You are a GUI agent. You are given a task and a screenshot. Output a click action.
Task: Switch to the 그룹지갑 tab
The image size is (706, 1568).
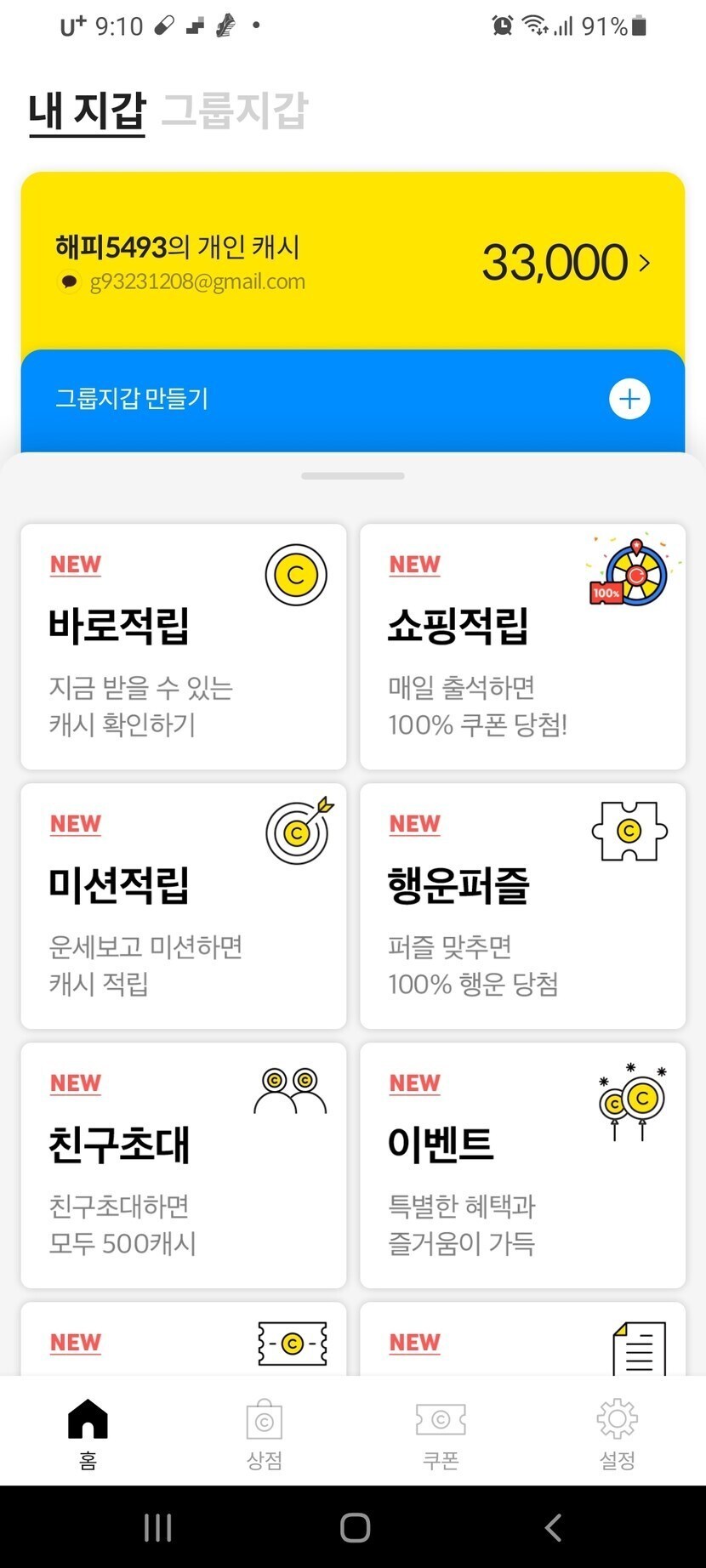click(x=234, y=111)
